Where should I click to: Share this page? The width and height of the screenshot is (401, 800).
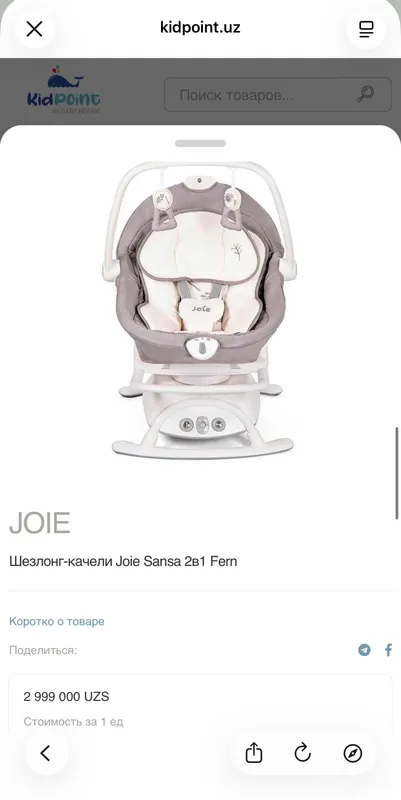pos(254,753)
